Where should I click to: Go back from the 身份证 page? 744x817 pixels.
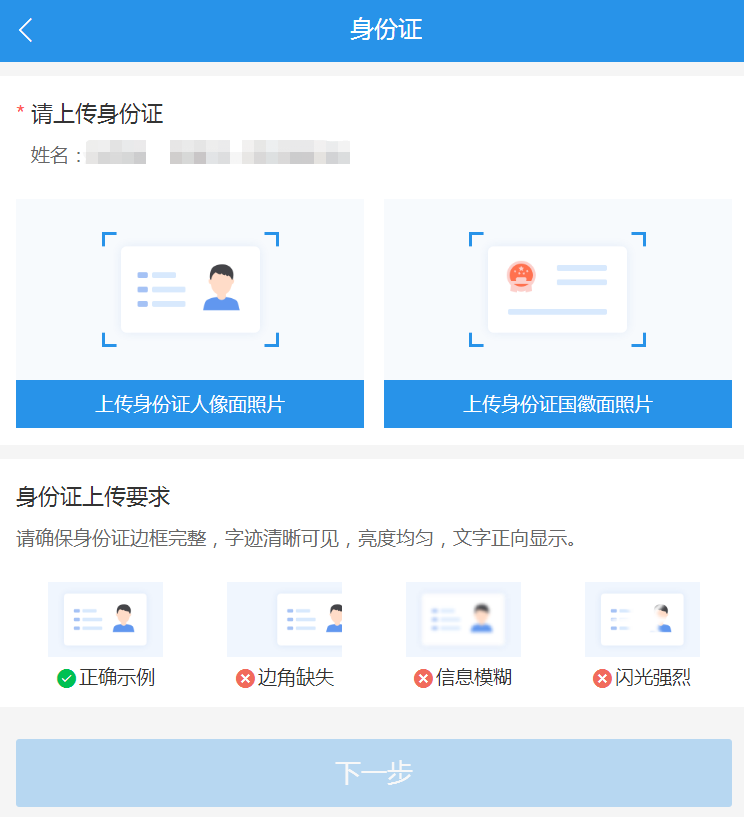(x=26, y=30)
